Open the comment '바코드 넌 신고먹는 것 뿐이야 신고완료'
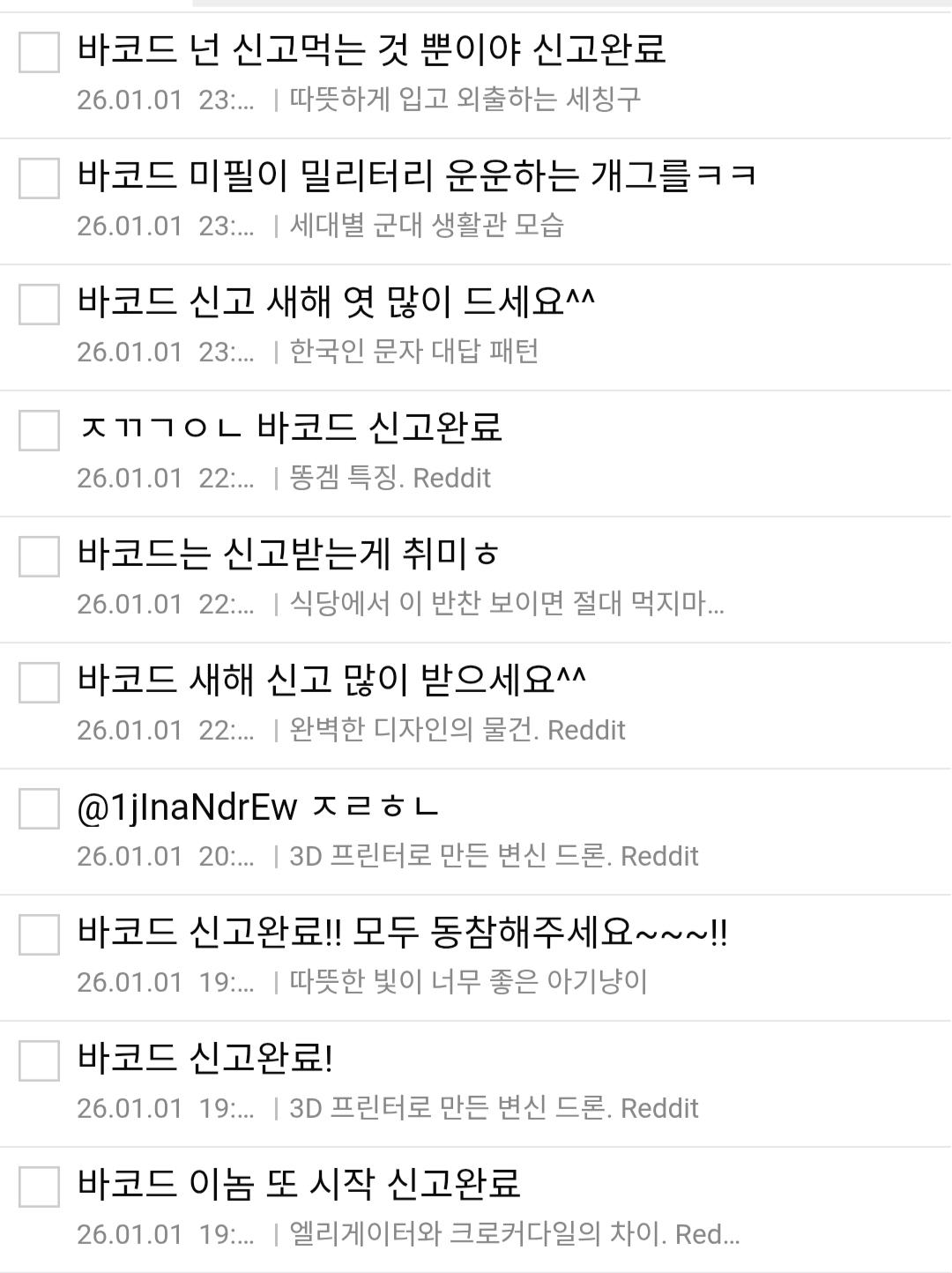952x1273 pixels. pyautogui.click(x=370, y=49)
